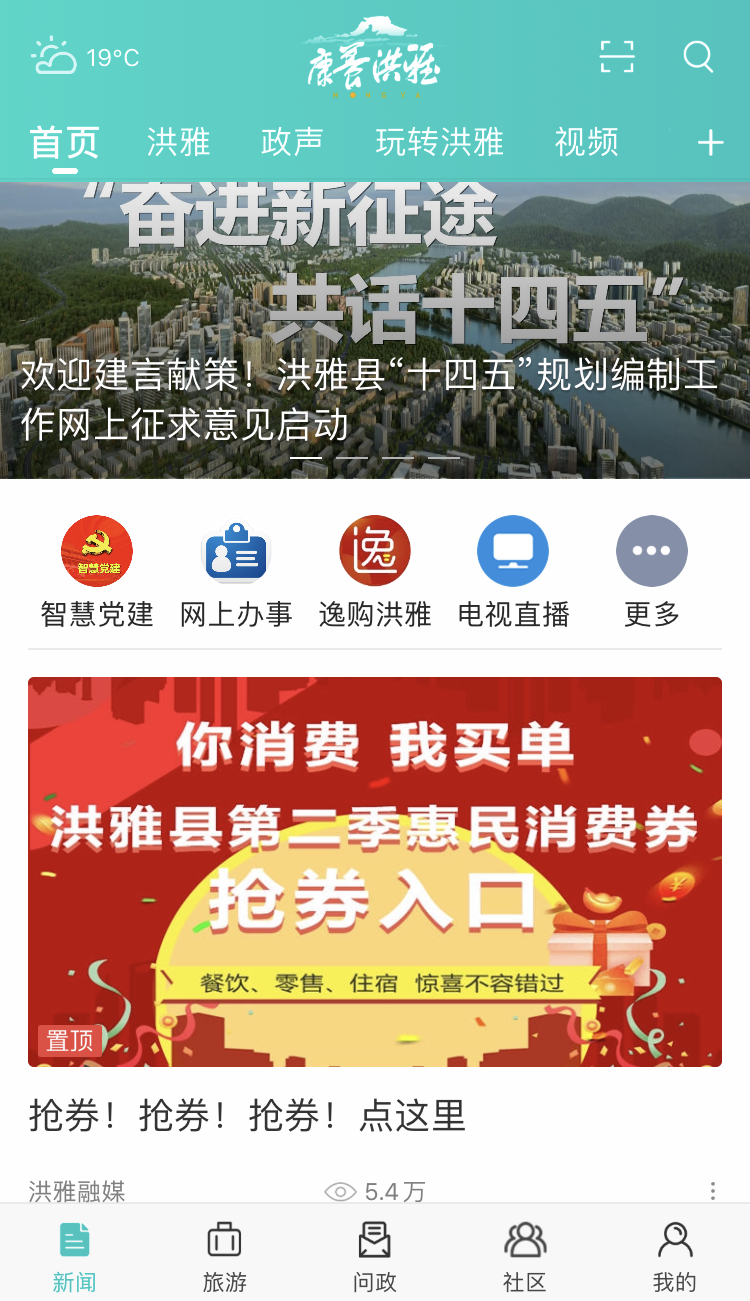Open the 逸购洪雅 shop shortcut

coord(375,571)
